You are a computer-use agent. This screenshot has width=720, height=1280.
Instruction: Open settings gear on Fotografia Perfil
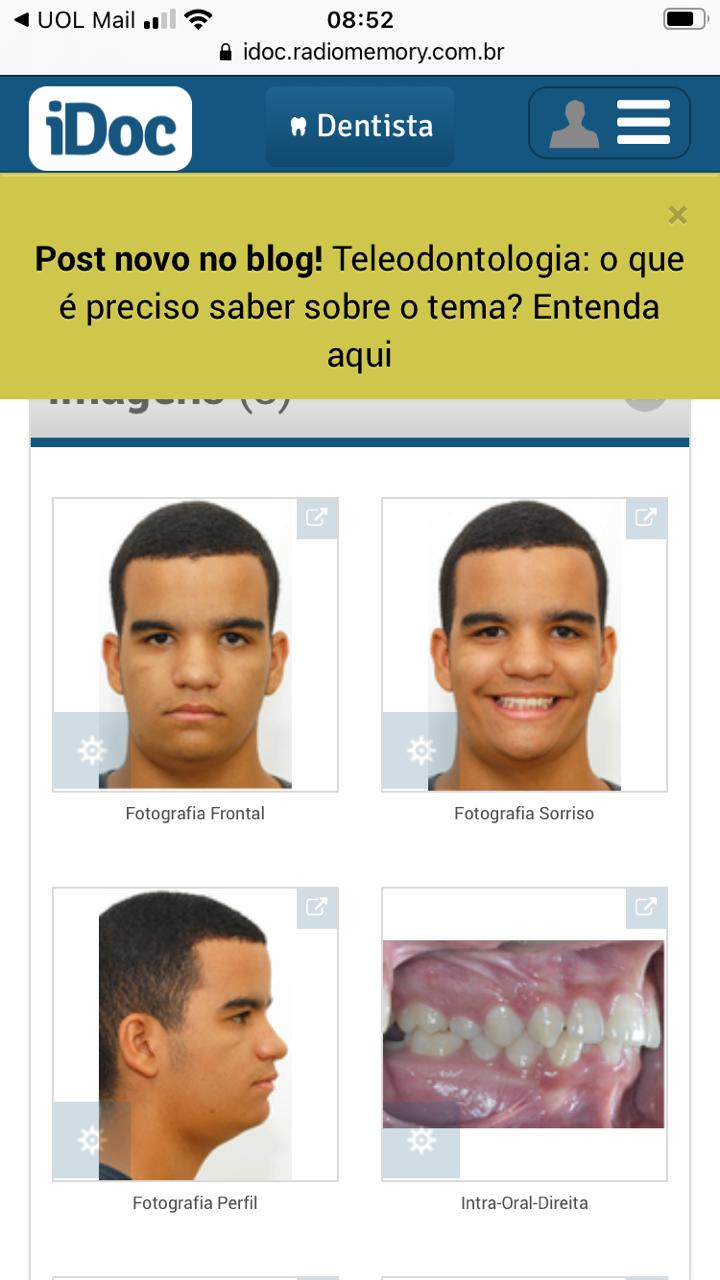point(91,1140)
